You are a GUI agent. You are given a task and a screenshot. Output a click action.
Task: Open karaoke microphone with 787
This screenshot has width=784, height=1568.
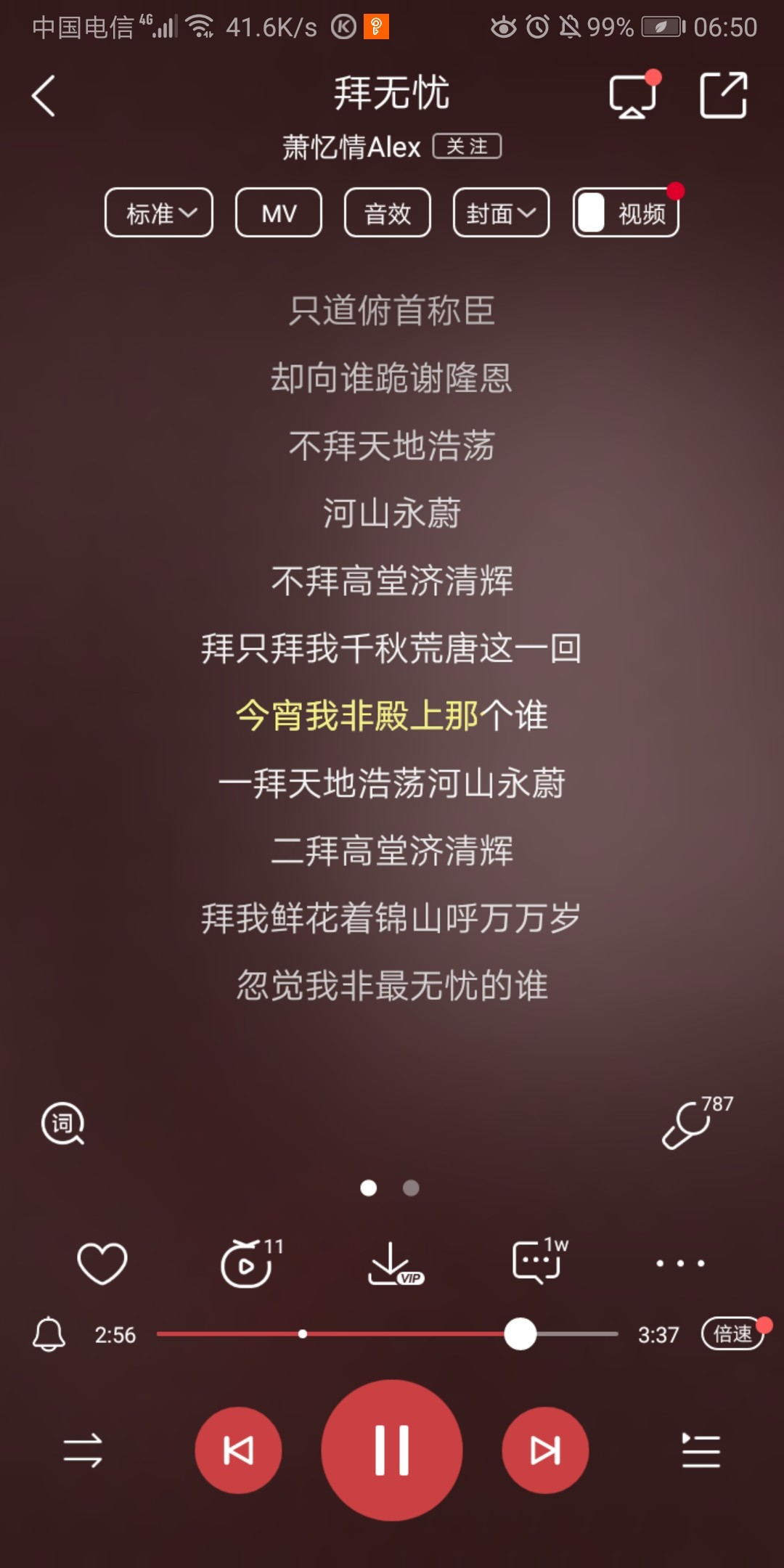pos(695,1123)
